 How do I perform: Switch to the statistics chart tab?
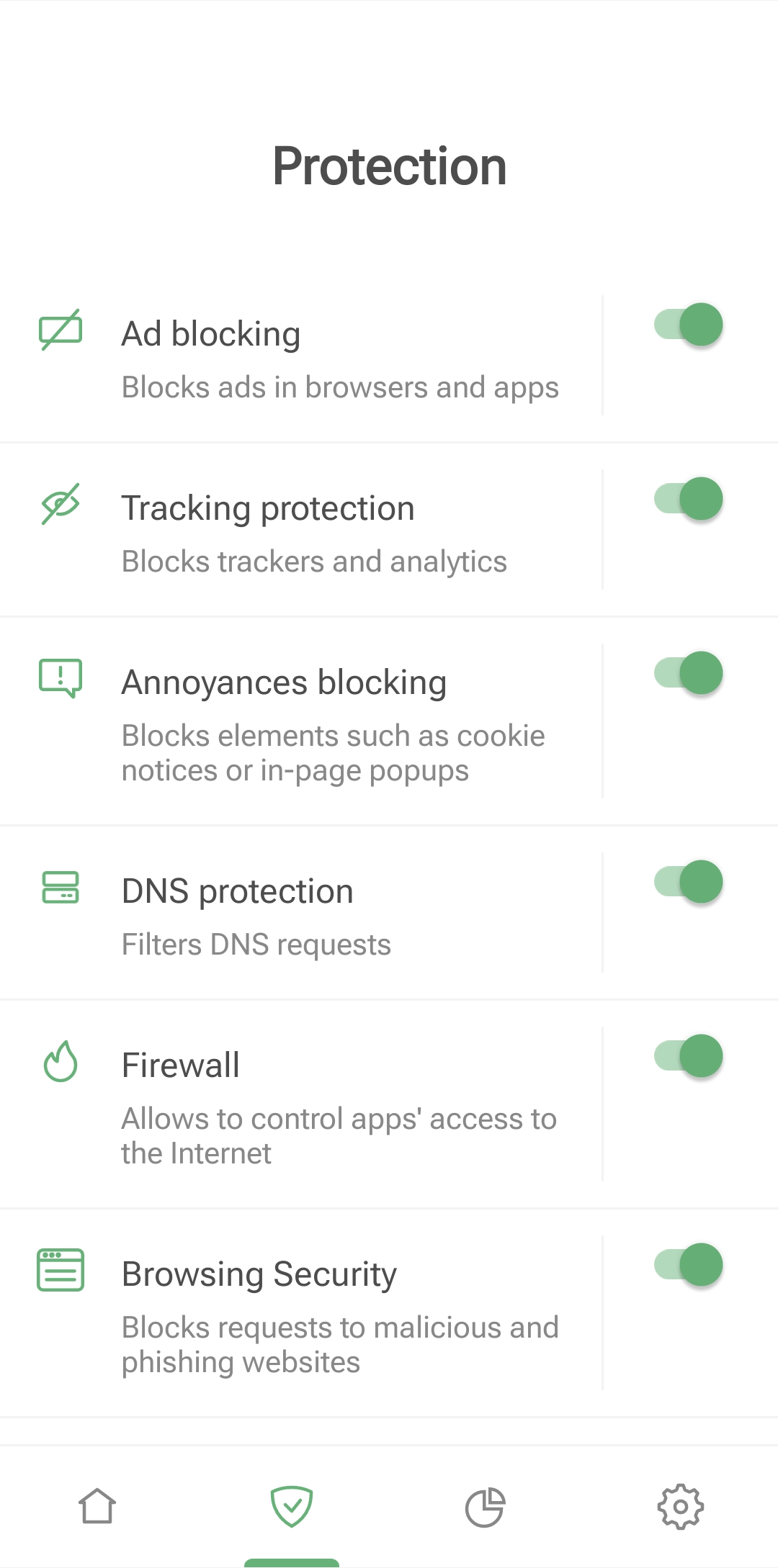(x=486, y=1506)
